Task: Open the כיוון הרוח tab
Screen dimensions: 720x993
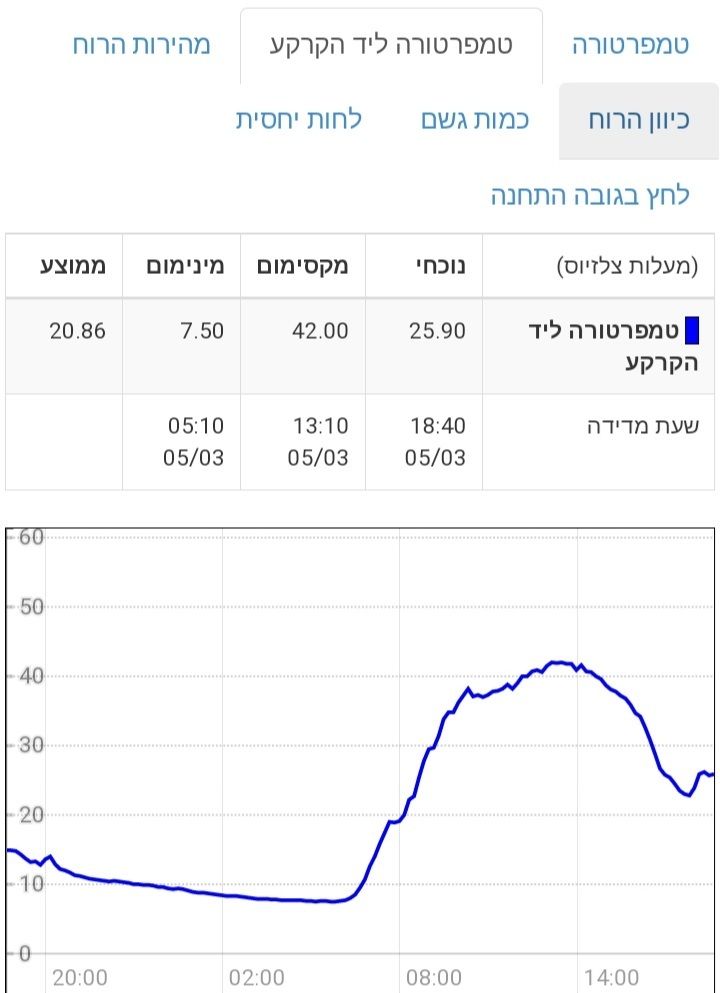Action: click(638, 121)
